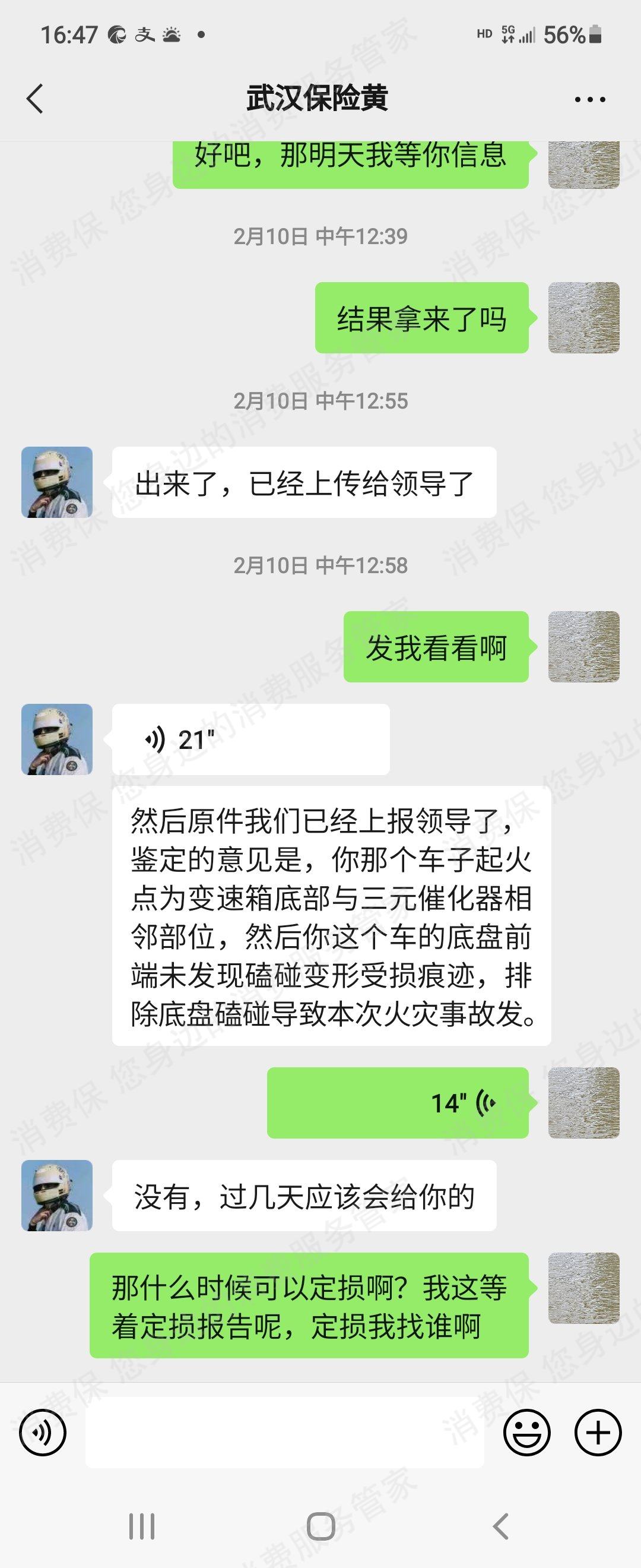
Task: Play the 21-second voice message
Action: click(x=250, y=739)
